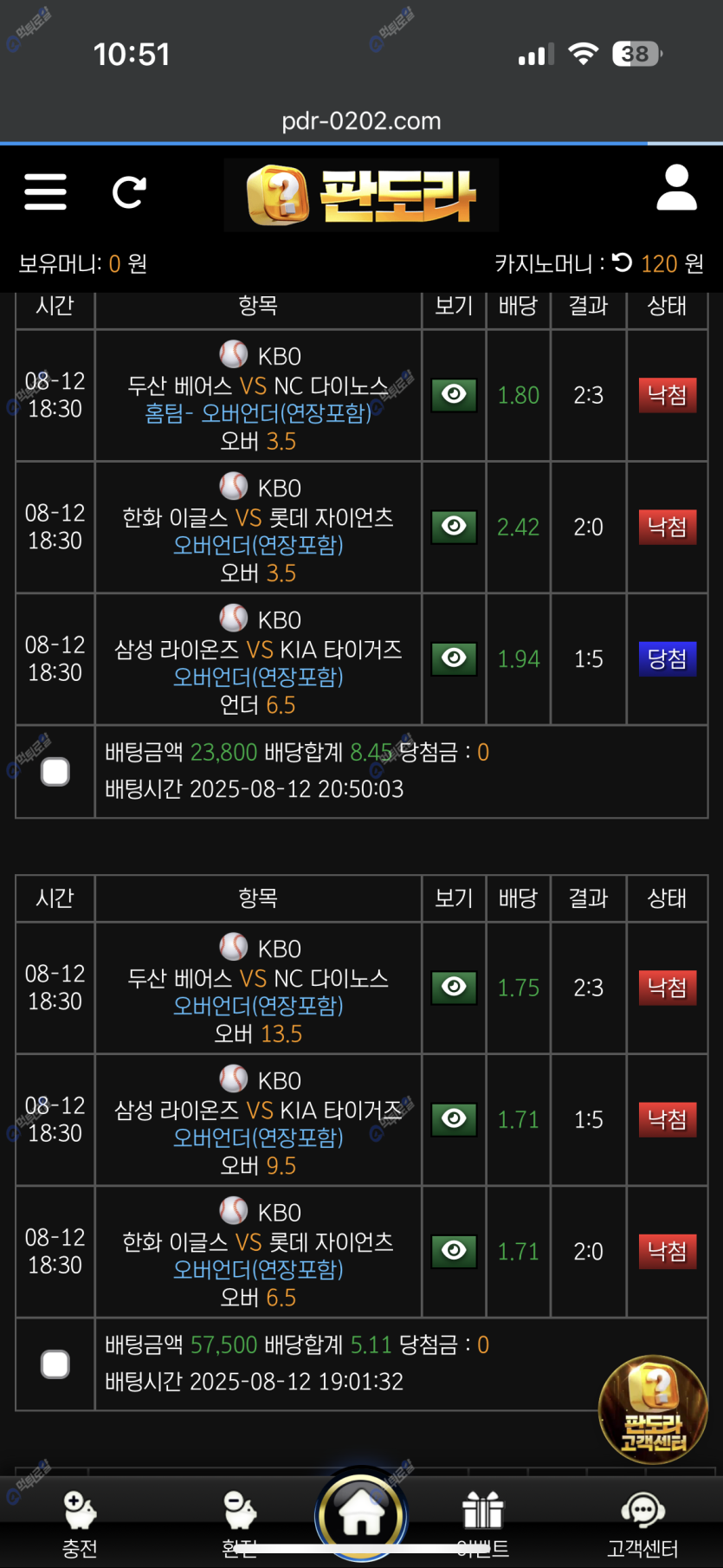723x1568 pixels.
Task: Go to 환전 withdrawal tab
Action: (240, 1522)
